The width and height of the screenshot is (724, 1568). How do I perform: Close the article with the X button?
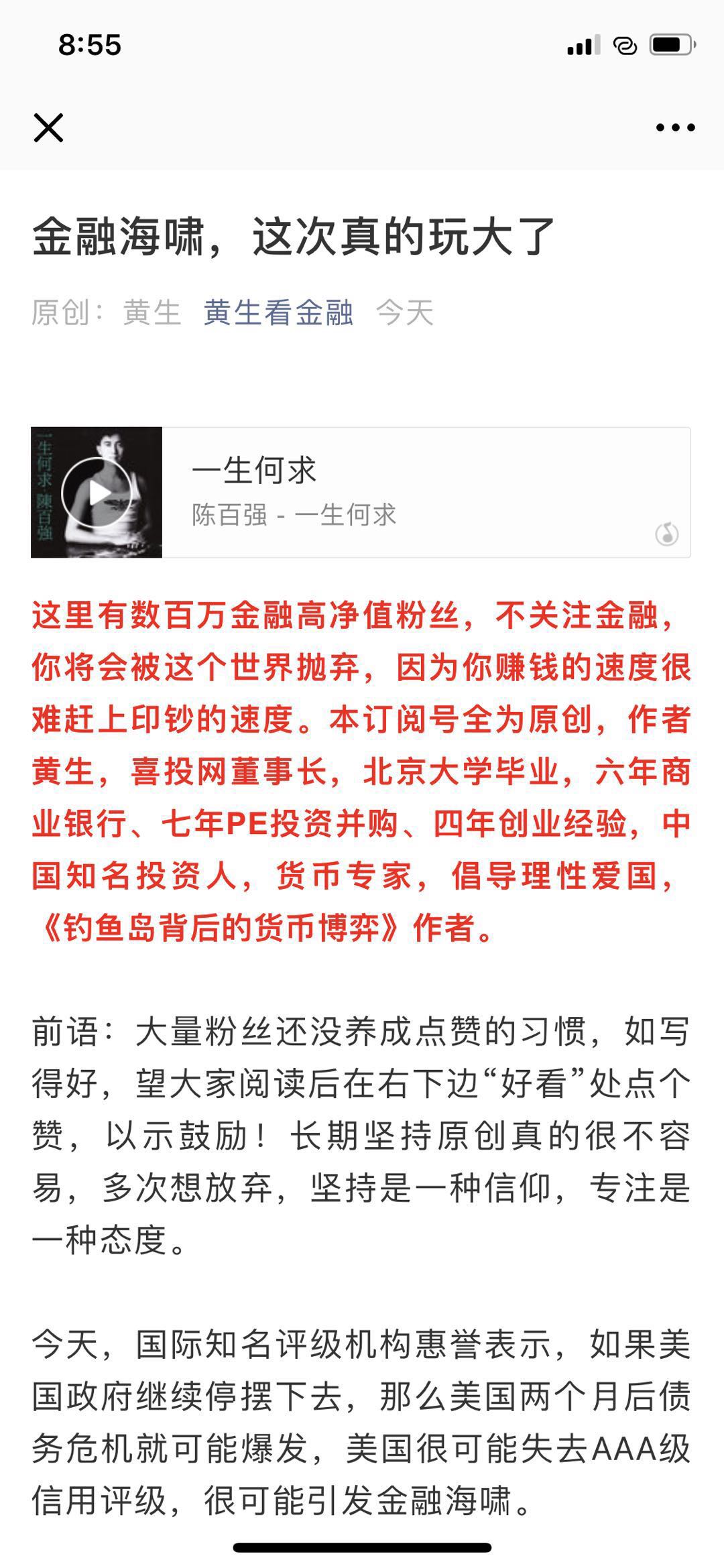point(48,127)
